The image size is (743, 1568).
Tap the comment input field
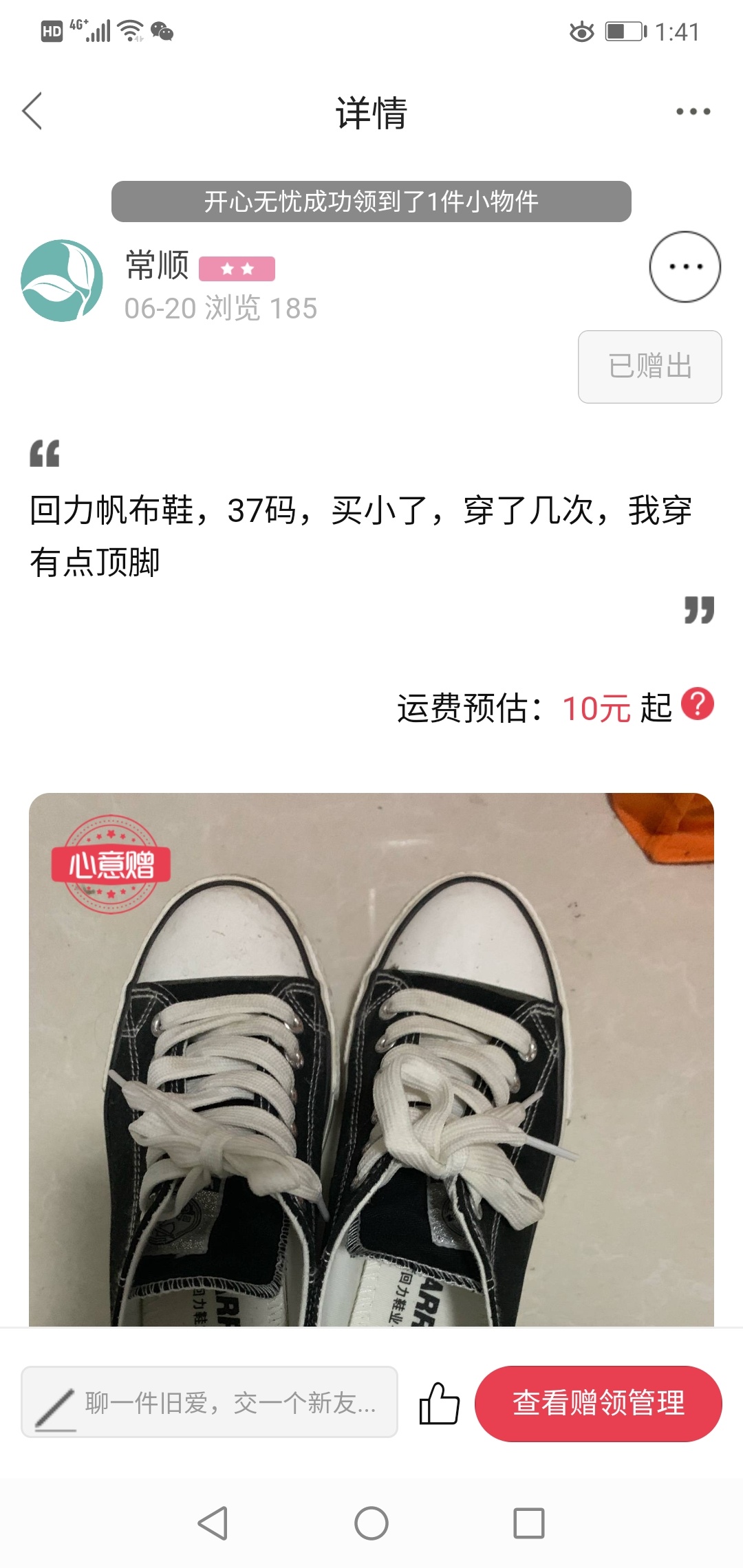pos(209,1402)
